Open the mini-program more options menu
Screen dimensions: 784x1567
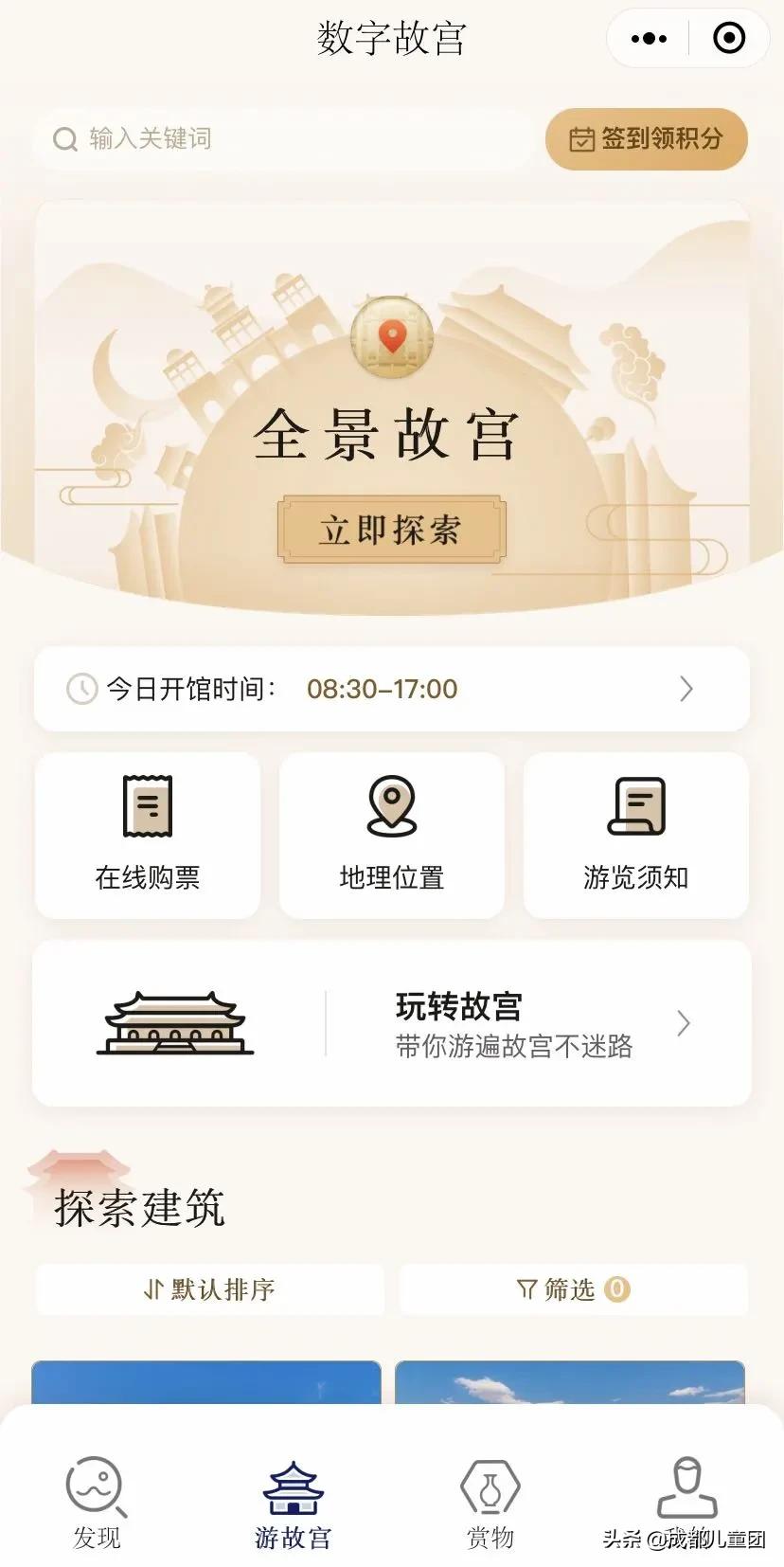tap(648, 38)
